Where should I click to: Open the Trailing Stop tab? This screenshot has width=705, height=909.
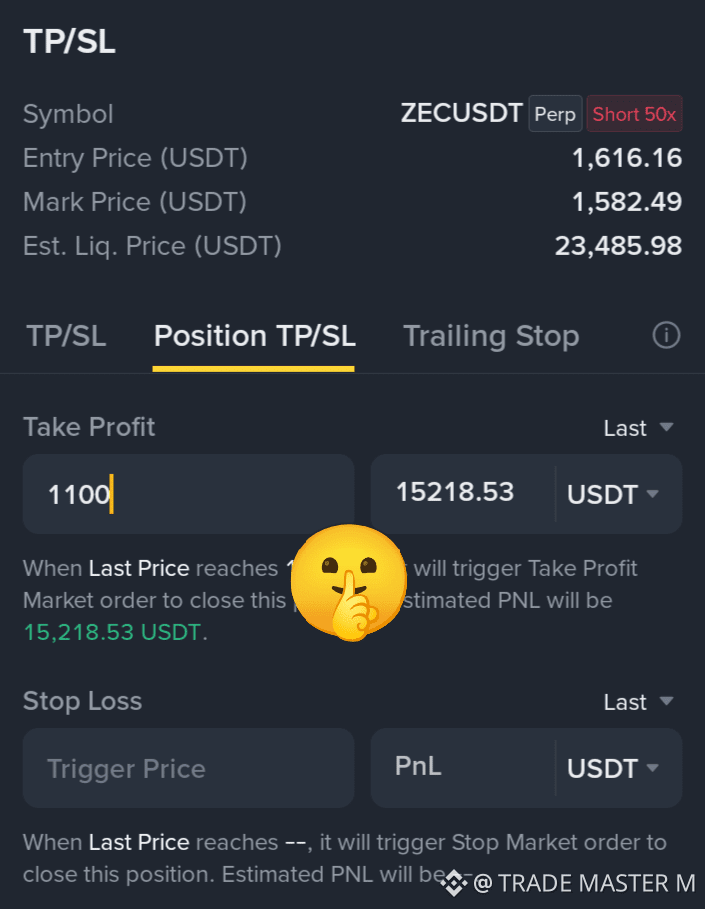click(491, 336)
